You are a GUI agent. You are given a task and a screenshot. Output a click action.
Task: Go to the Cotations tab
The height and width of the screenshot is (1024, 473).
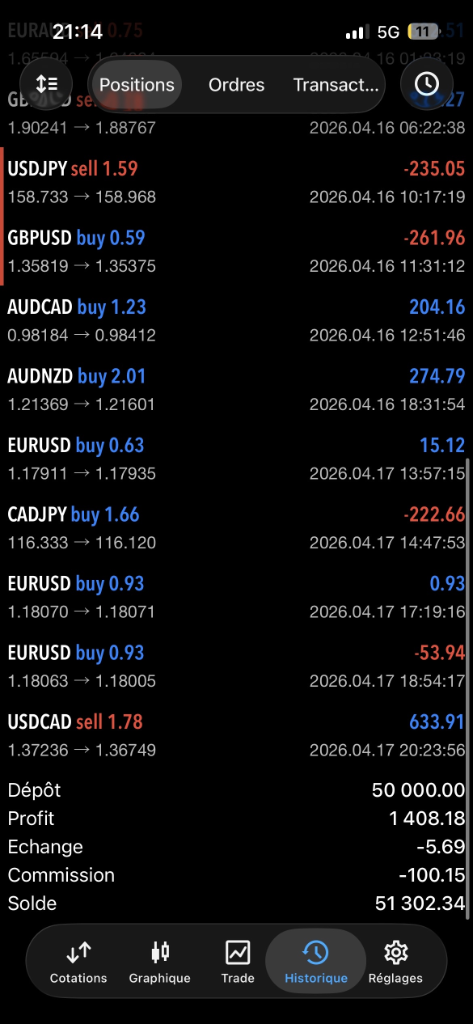78,962
